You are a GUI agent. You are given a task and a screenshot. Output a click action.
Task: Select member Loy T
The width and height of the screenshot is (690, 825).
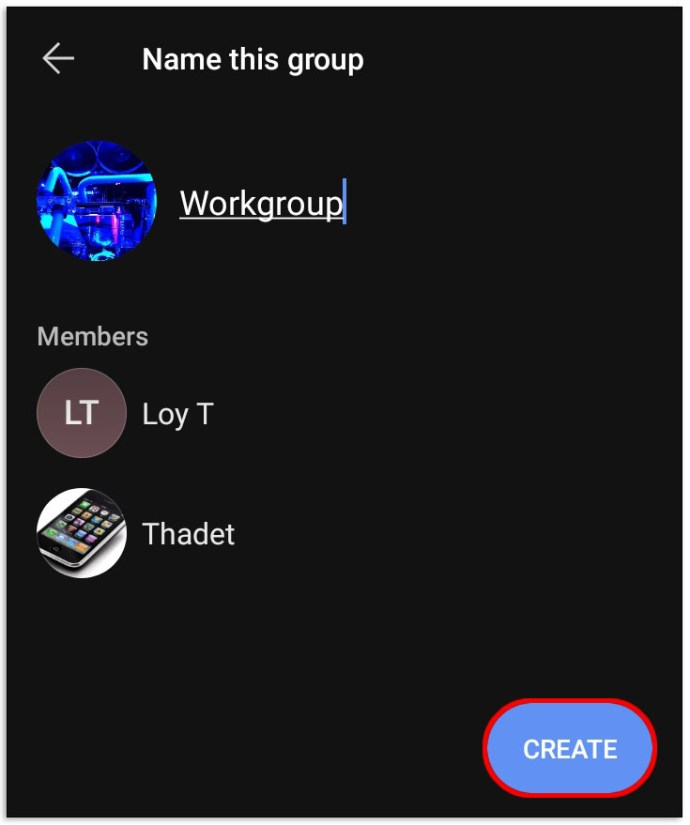177,414
